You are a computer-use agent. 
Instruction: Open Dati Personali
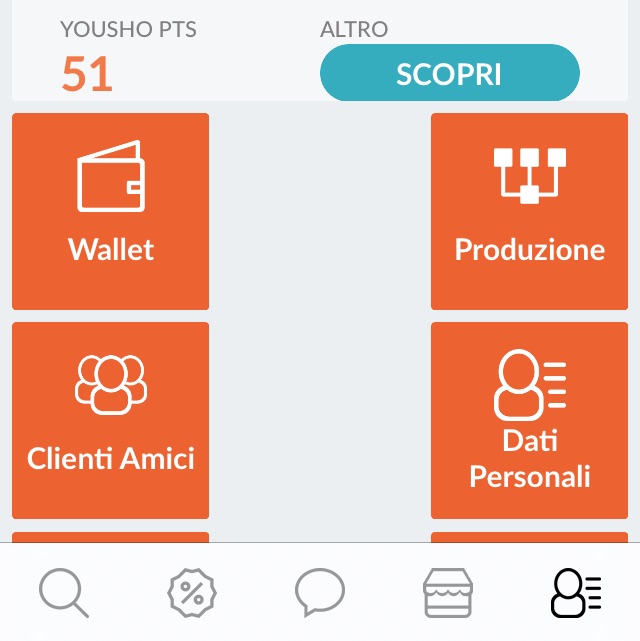(529, 420)
